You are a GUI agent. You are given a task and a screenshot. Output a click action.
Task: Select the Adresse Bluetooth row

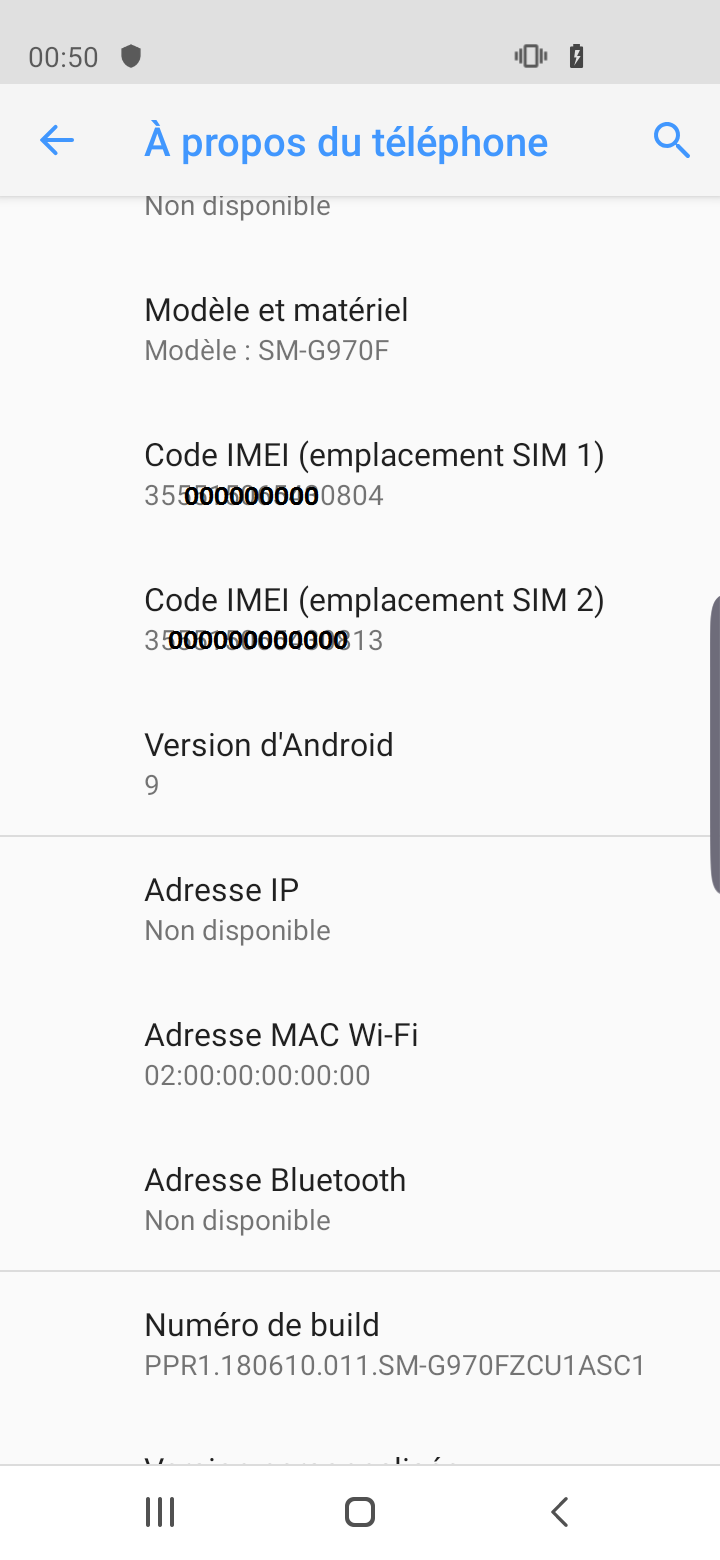[360, 1199]
